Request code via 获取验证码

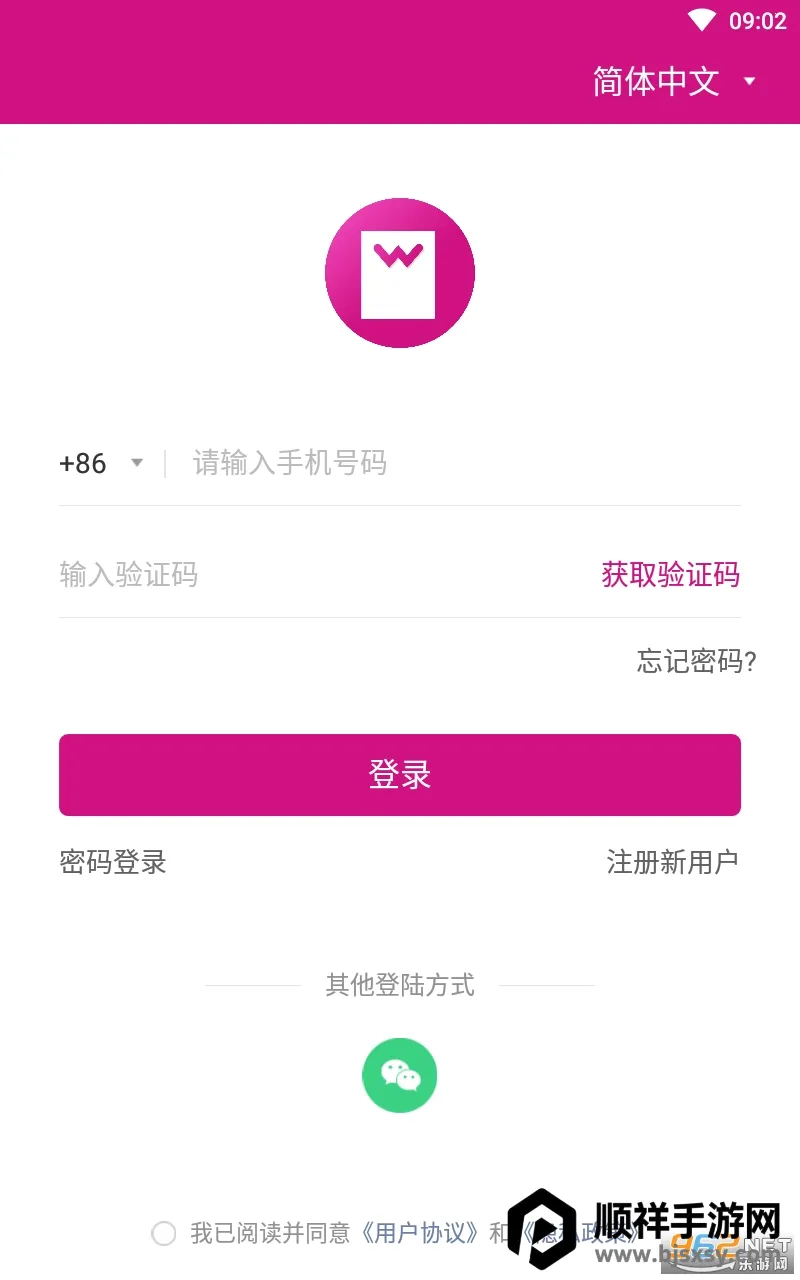(670, 575)
